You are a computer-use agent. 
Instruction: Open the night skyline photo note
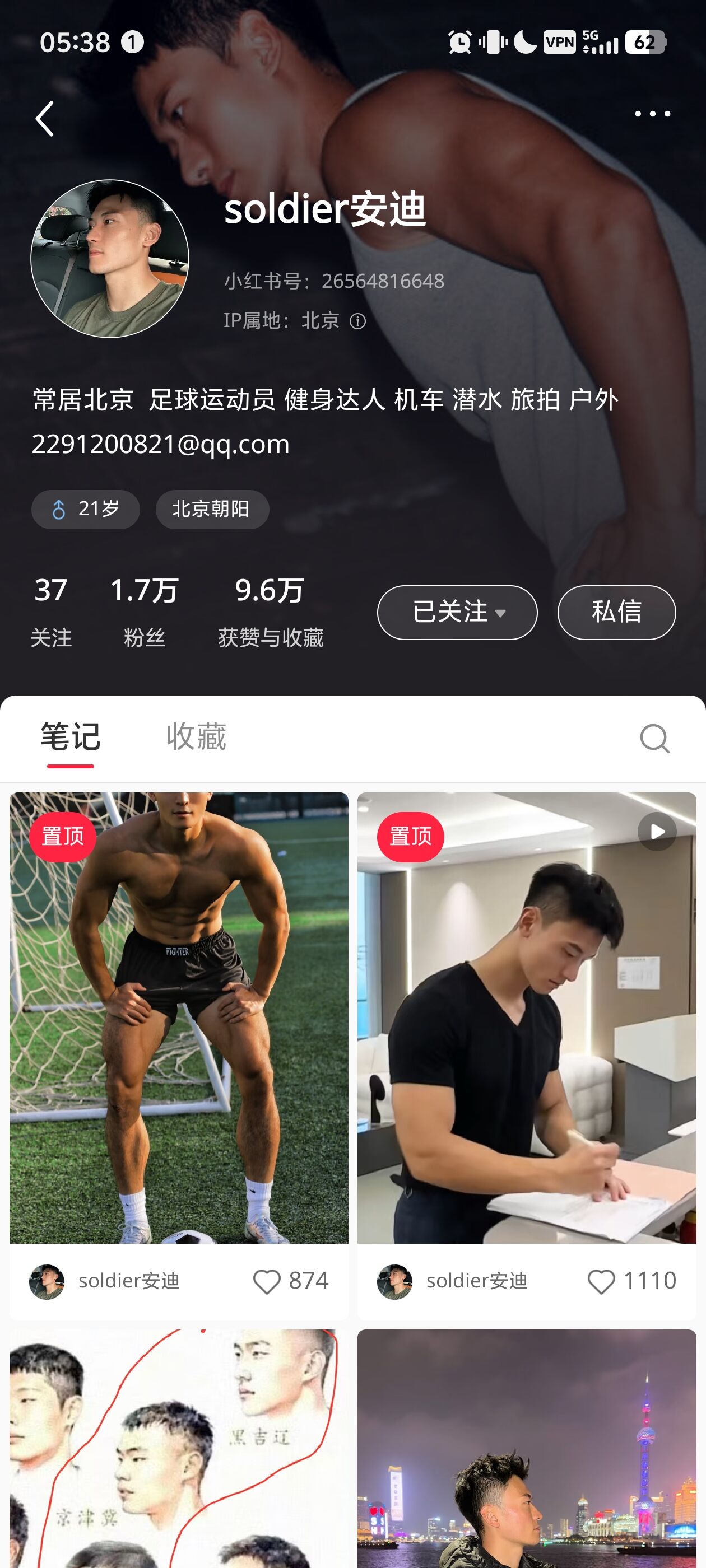coord(526,1449)
